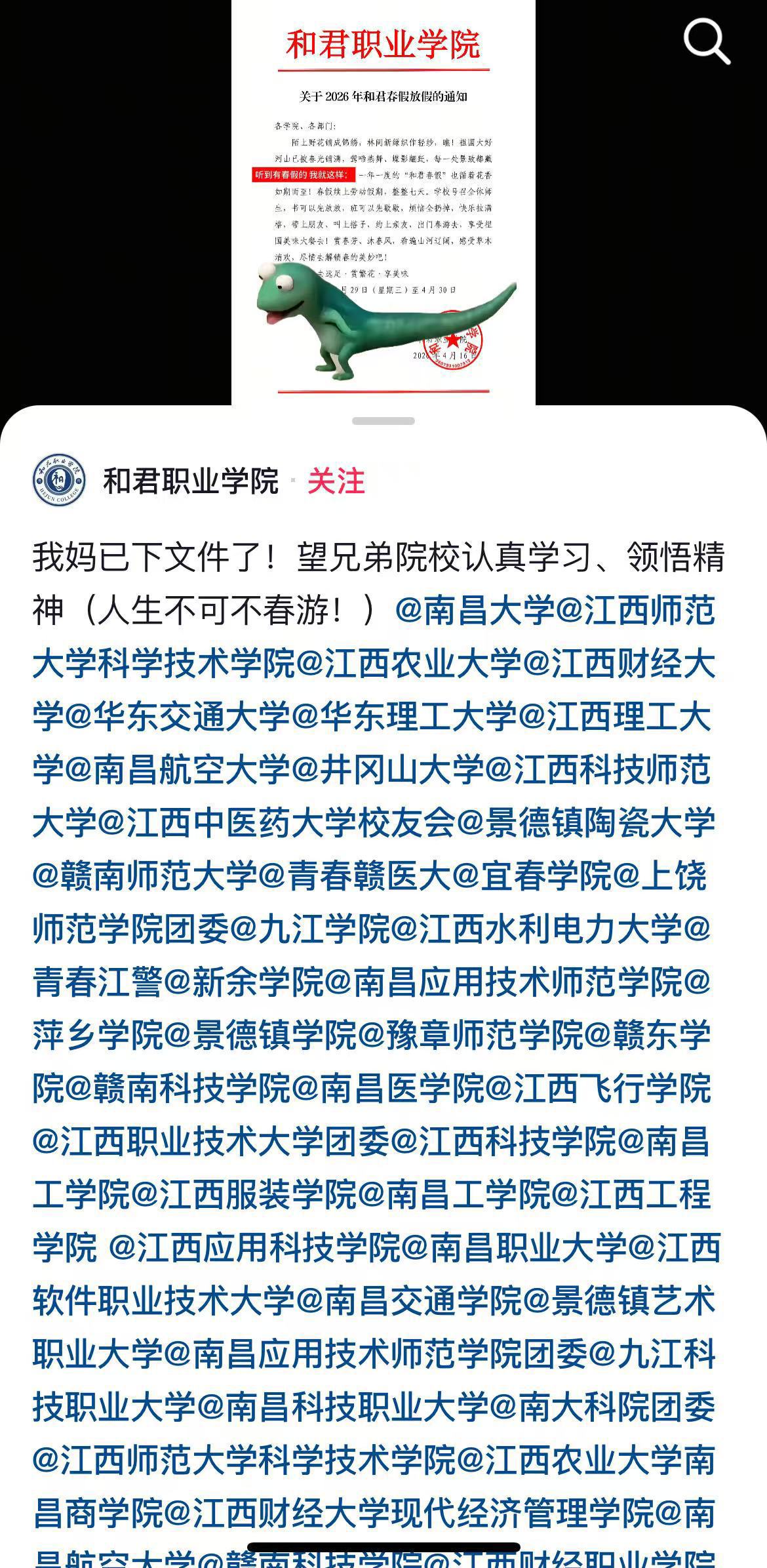The image size is (767, 1568).
Task: Open the search magnifier icon
Action: tap(706, 41)
